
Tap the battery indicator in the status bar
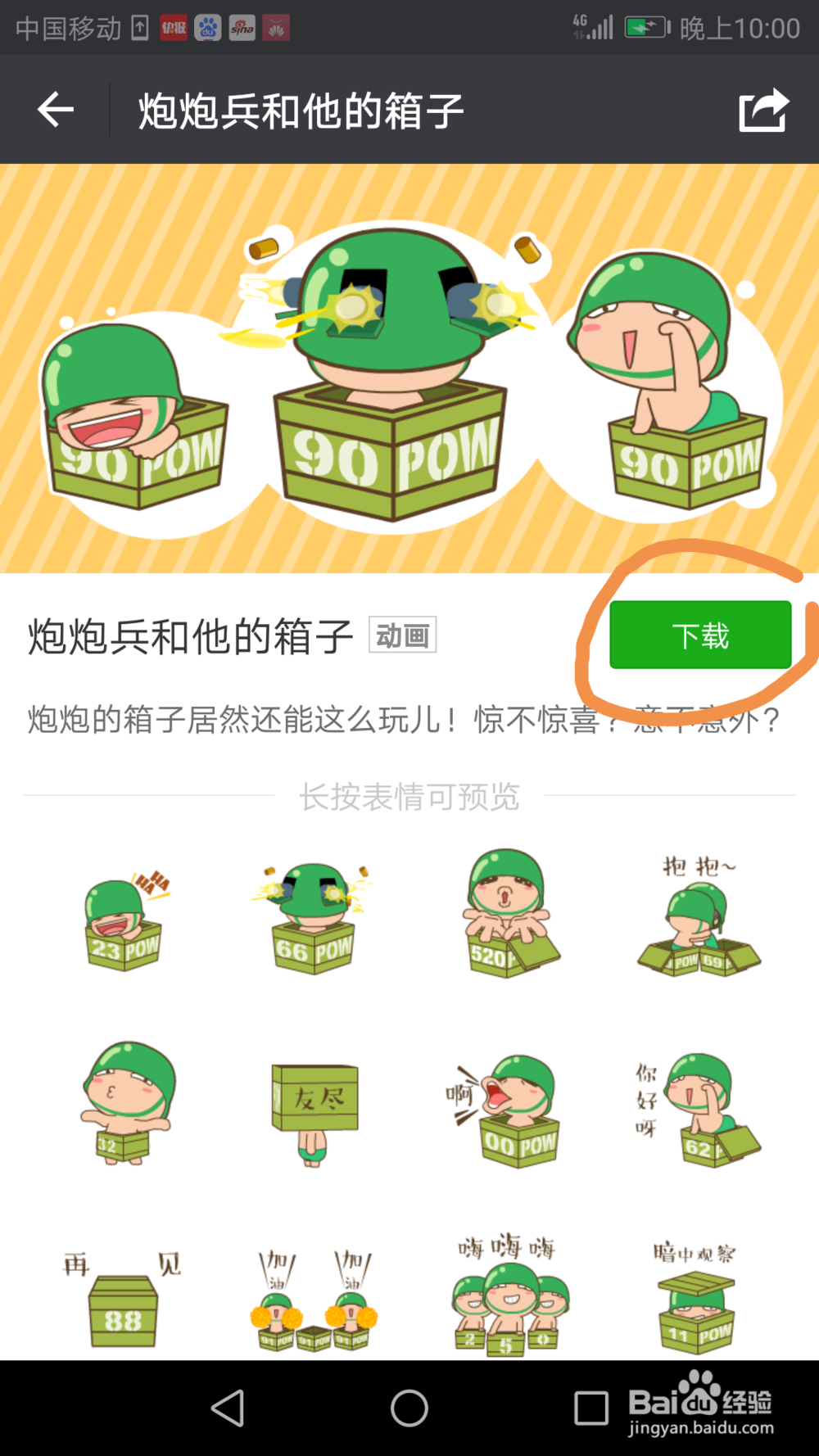pos(645,26)
